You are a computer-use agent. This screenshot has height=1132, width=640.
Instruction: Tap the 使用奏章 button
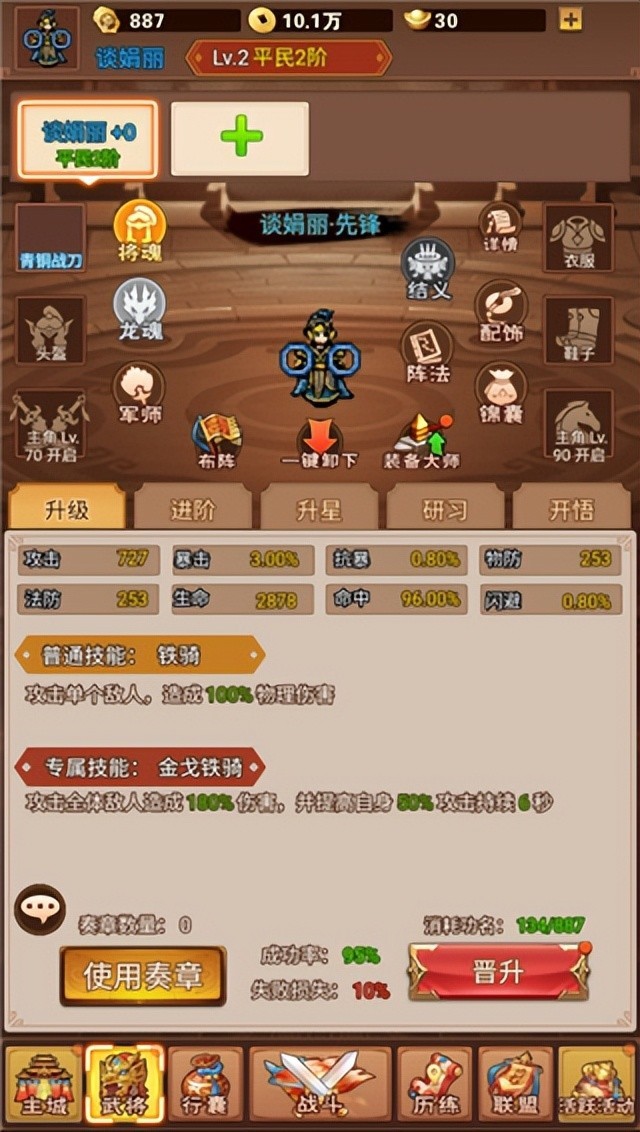142,975
